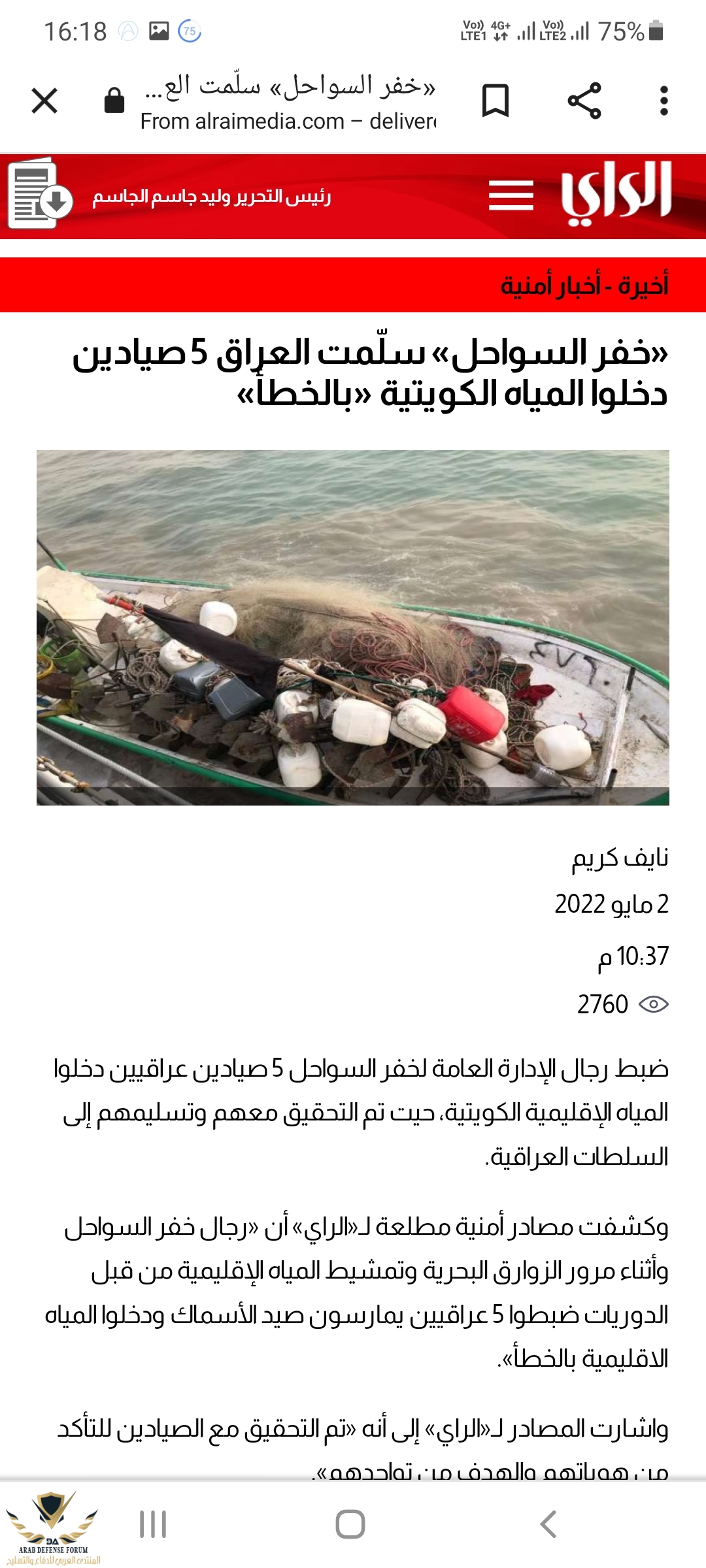Viewport: 706px width, 1568px height.
Task: Open the fishing boat article image
Action: 353,627
